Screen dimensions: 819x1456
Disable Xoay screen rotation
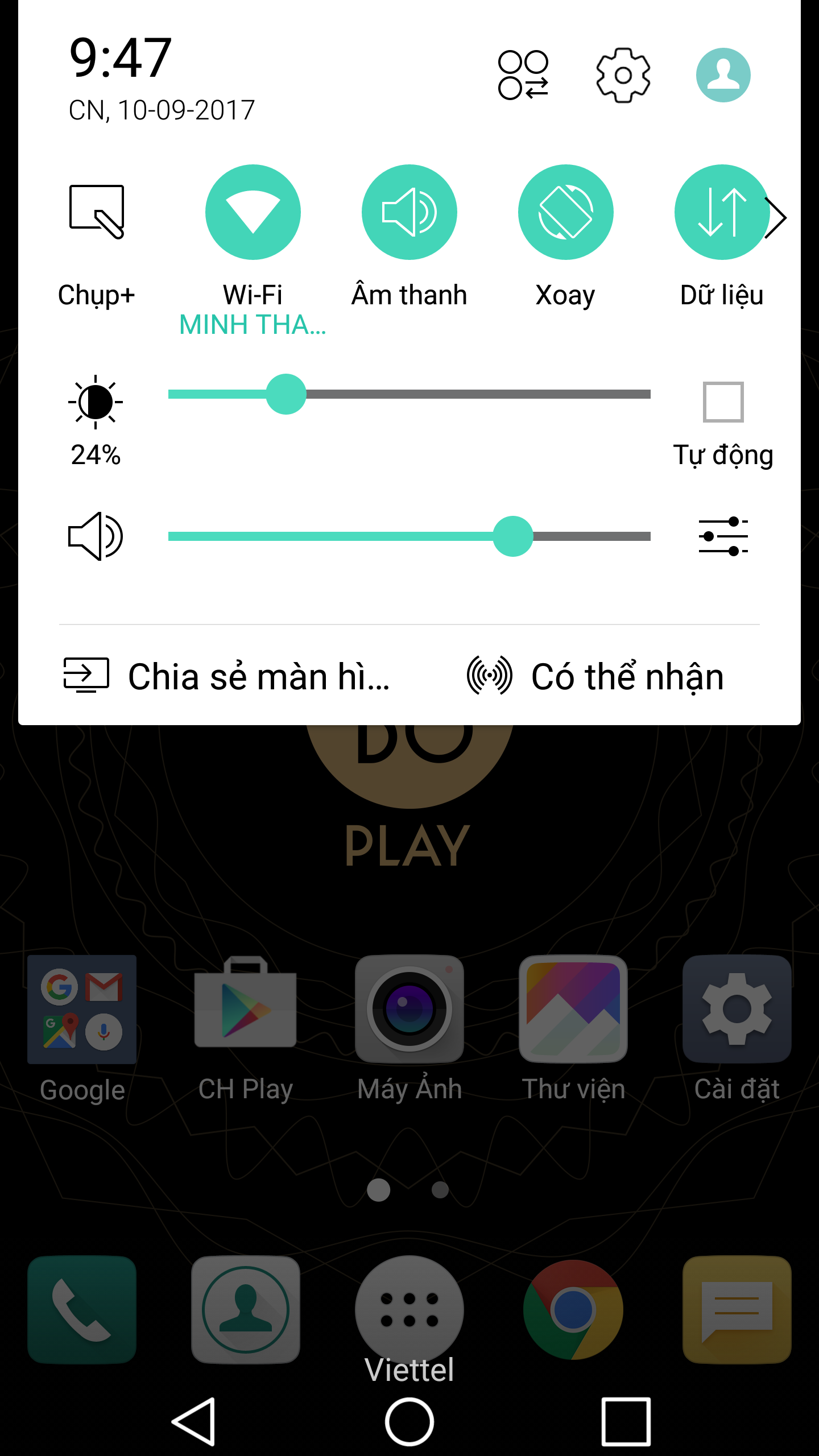[566, 212]
